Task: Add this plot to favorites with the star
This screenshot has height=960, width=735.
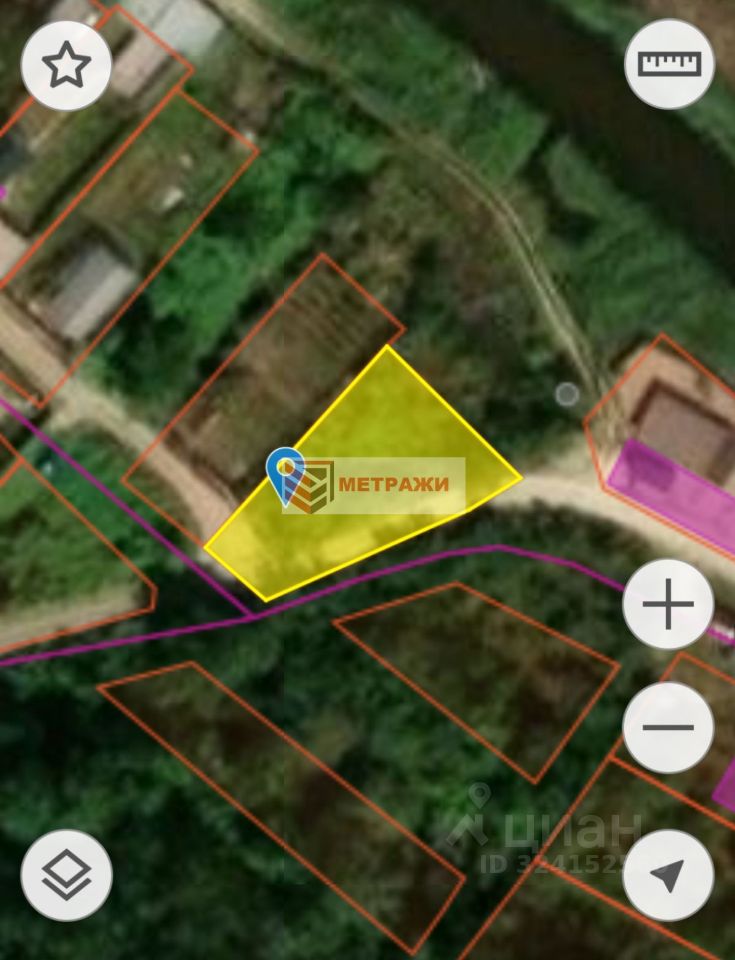Action: pyautogui.click(x=66, y=65)
